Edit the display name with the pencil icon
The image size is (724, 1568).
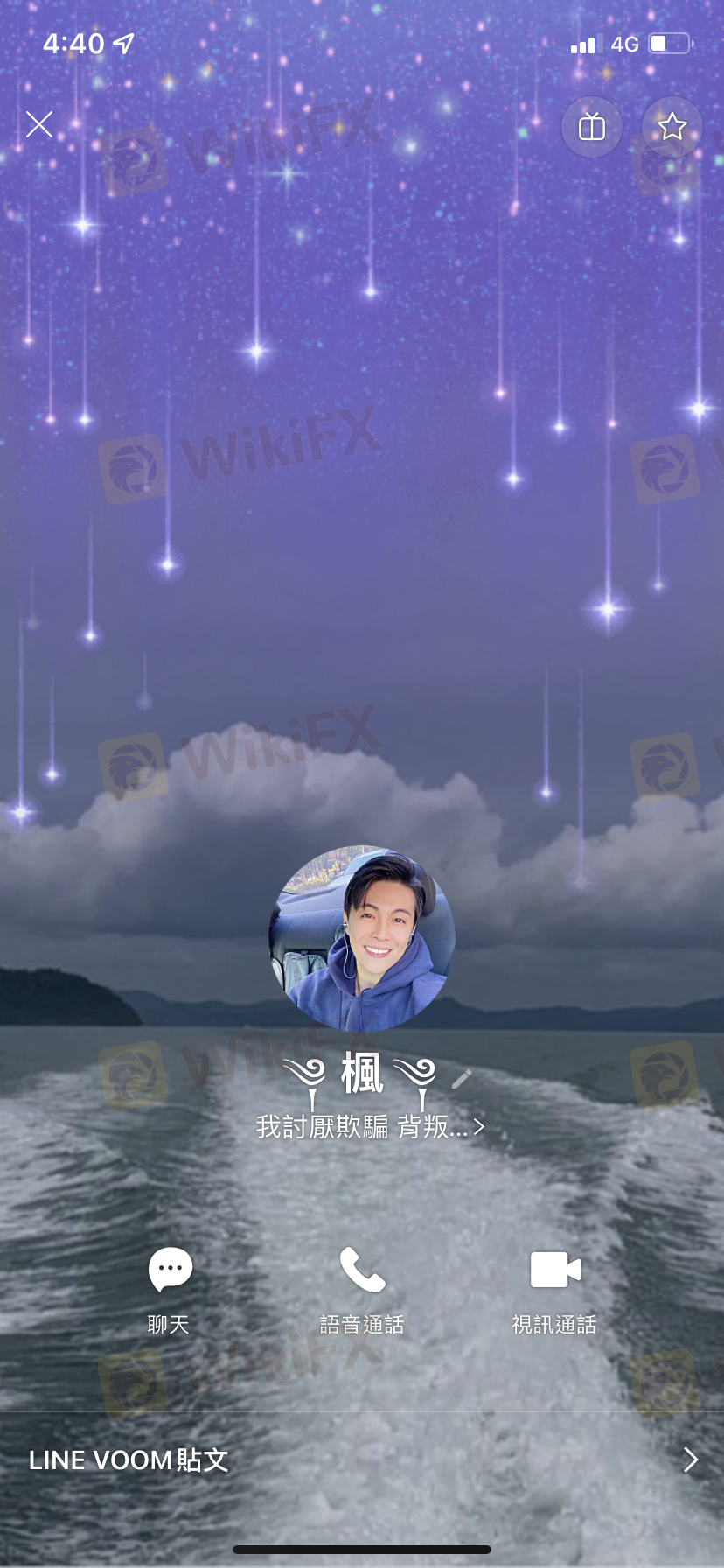[x=462, y=1078]
